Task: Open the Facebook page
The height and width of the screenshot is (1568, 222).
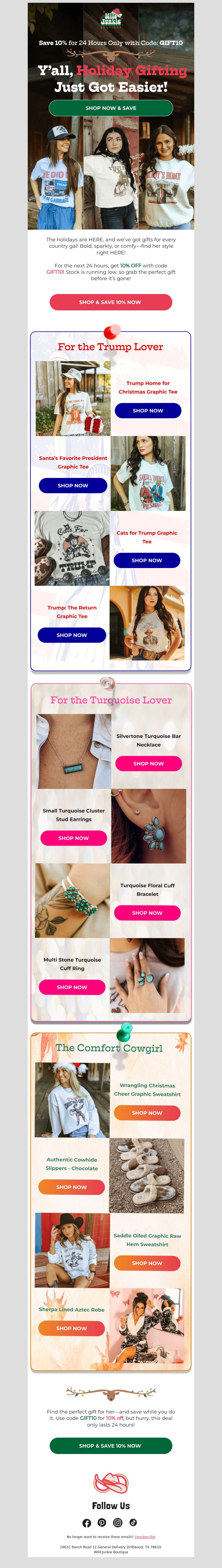Action: pyautogui.click(x=86, y=1523)
